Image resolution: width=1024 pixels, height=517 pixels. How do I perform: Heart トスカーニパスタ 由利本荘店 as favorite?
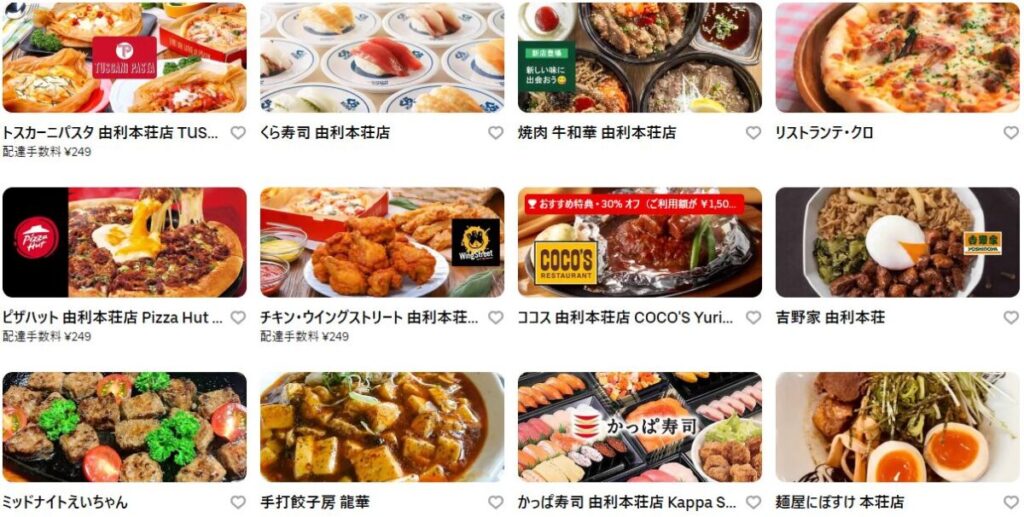(238, 133)
